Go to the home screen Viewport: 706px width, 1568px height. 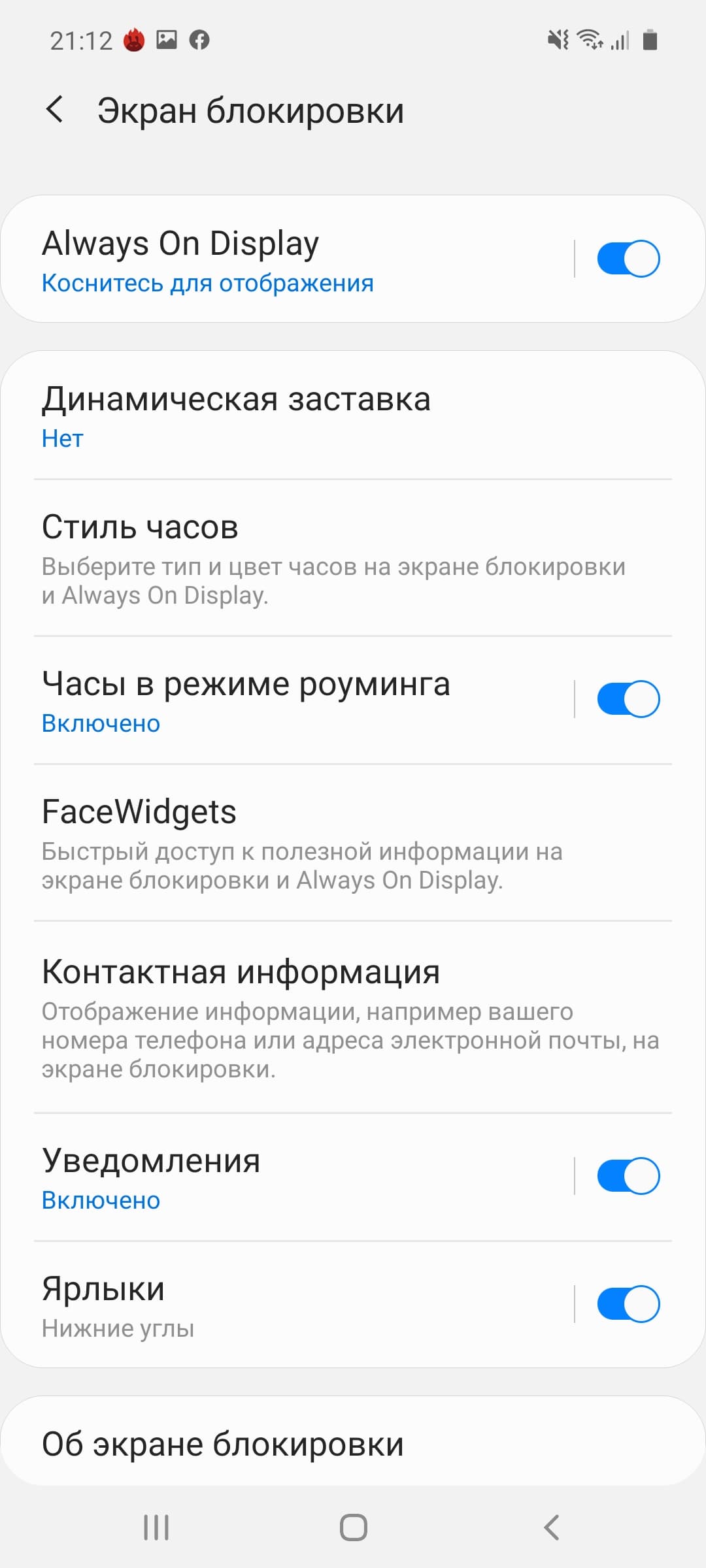[x=353, y=1527]
